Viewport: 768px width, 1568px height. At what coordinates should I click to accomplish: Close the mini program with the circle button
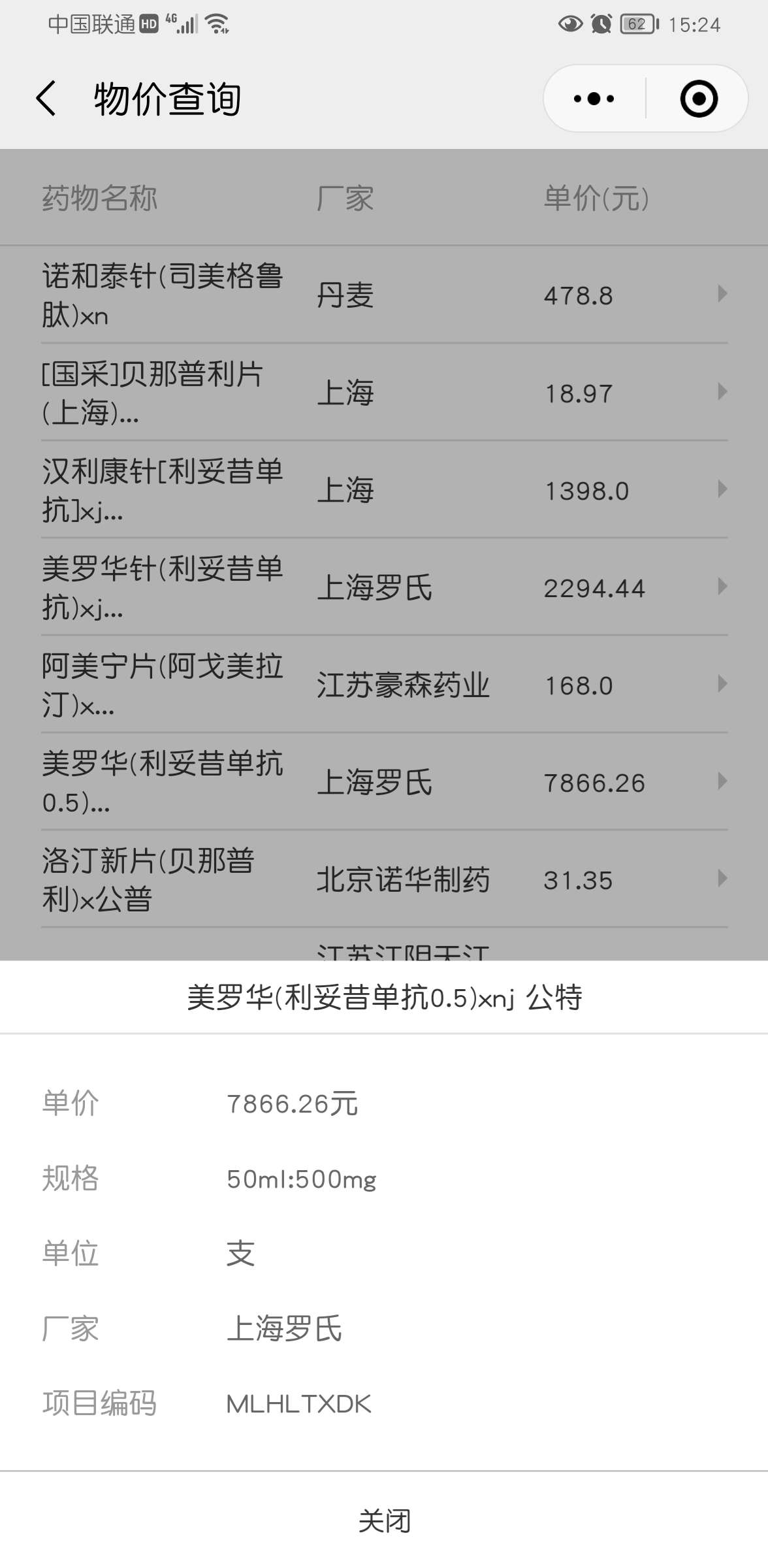point(698,99)
